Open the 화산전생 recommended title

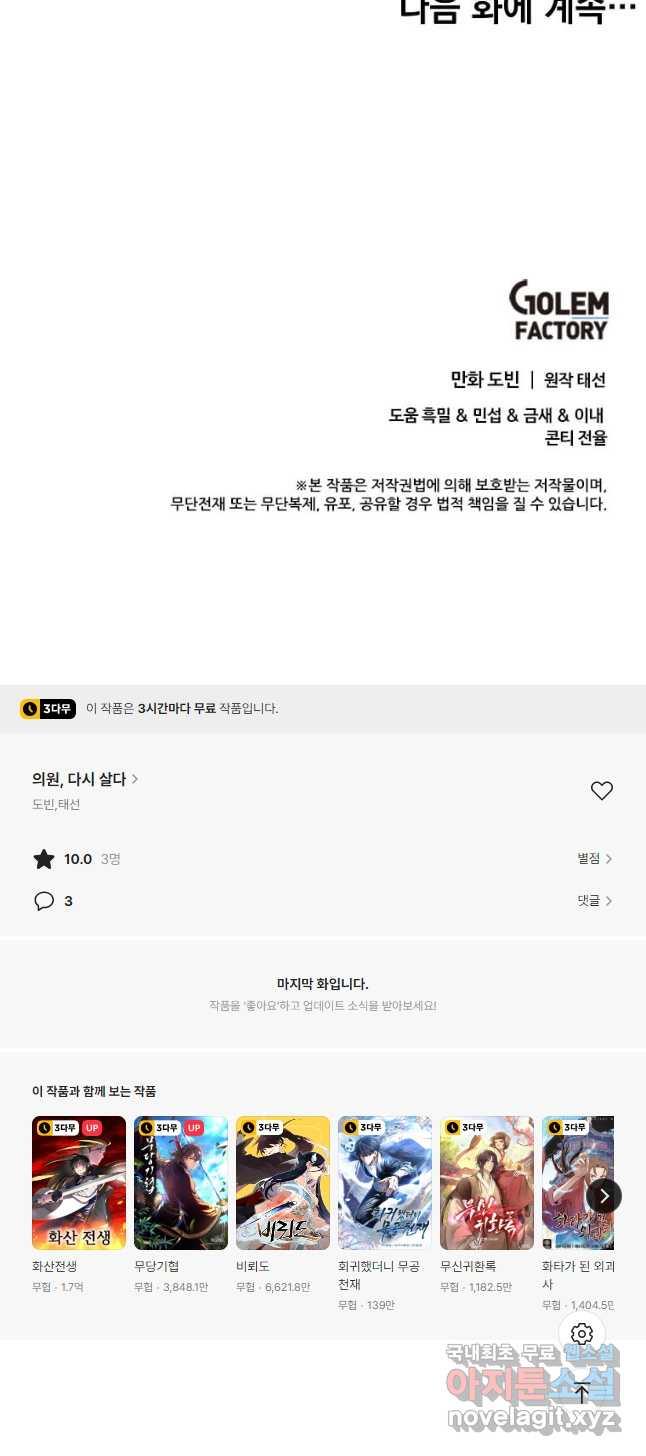pos(79,1183)
